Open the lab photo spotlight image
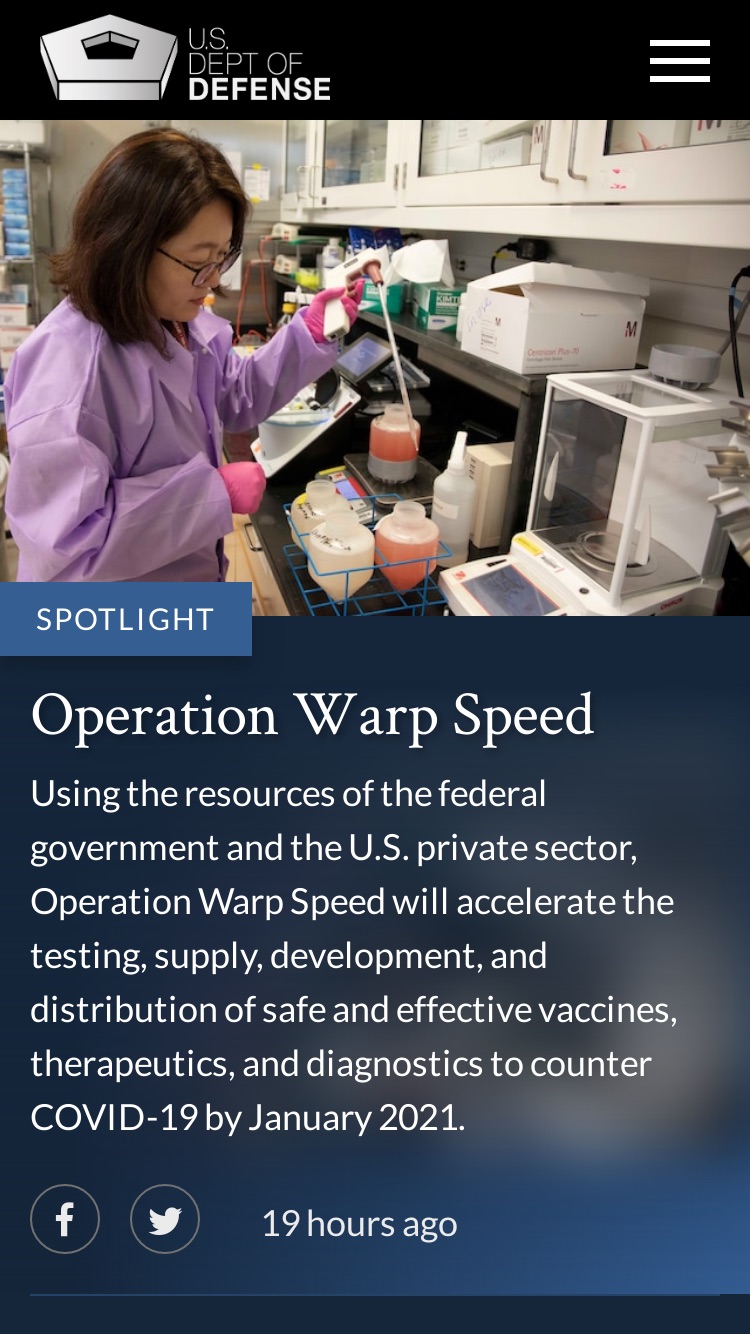The height and width of the screenshot is (1334, 750). pyautogui.click(x=375, y=368)
